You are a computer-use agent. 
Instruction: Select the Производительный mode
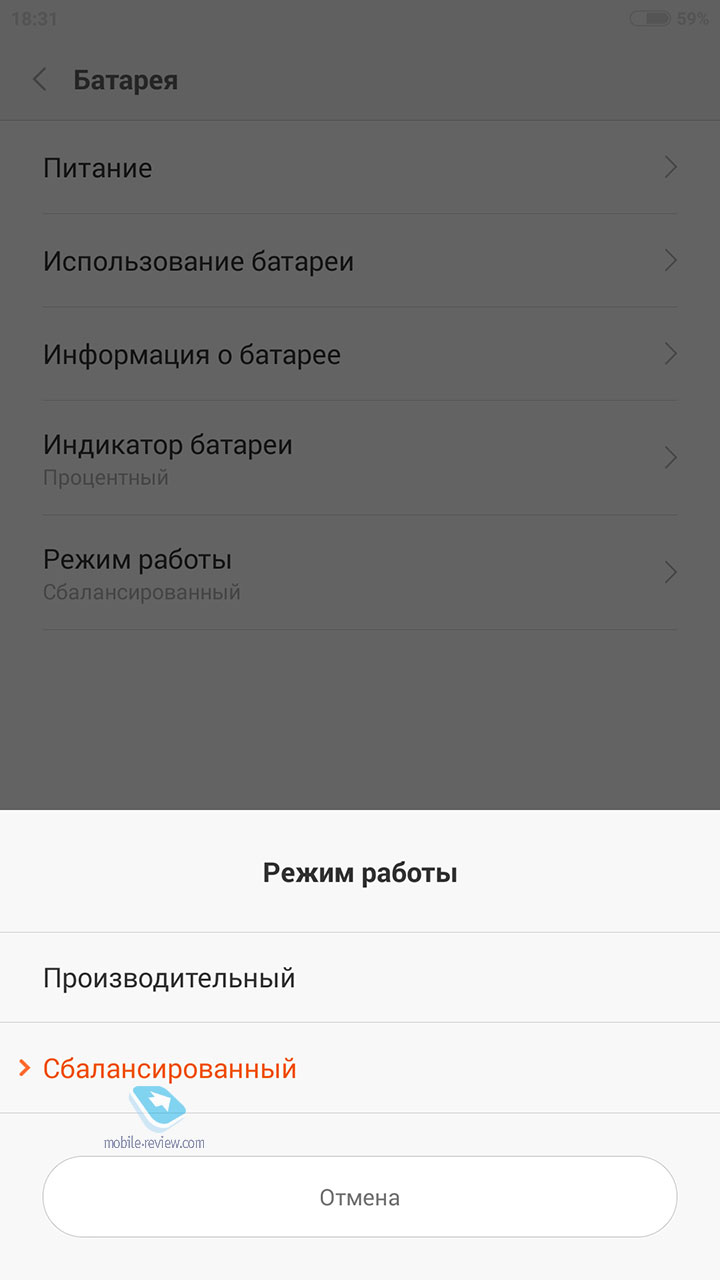[360, 977]
